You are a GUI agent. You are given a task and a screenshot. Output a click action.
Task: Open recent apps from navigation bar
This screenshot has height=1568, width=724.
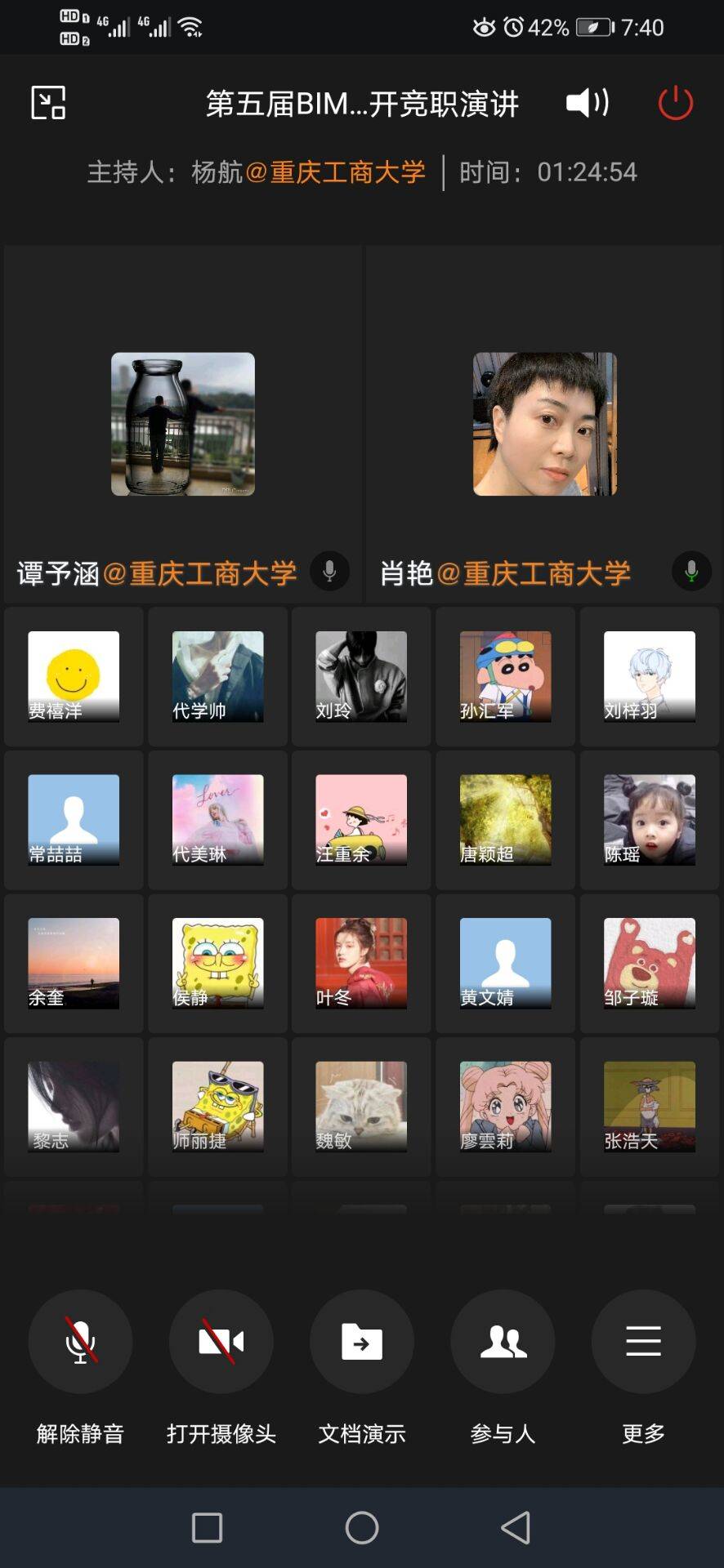click(x=207, y=1527)
